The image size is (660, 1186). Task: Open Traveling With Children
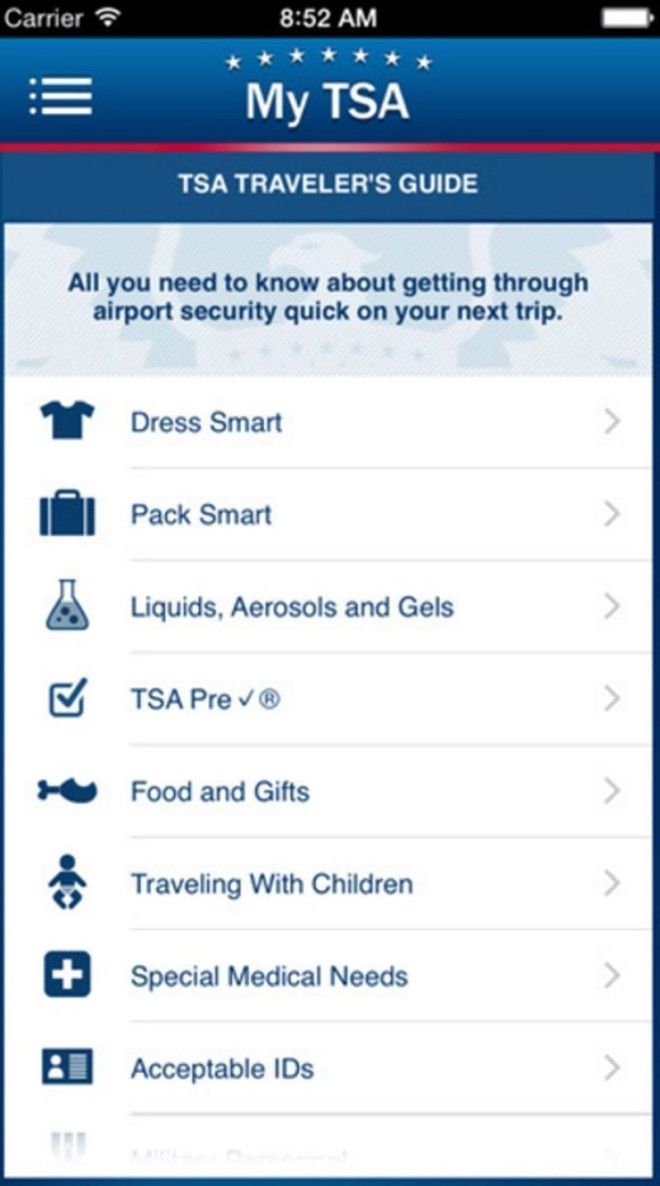(x=330, y=884)
